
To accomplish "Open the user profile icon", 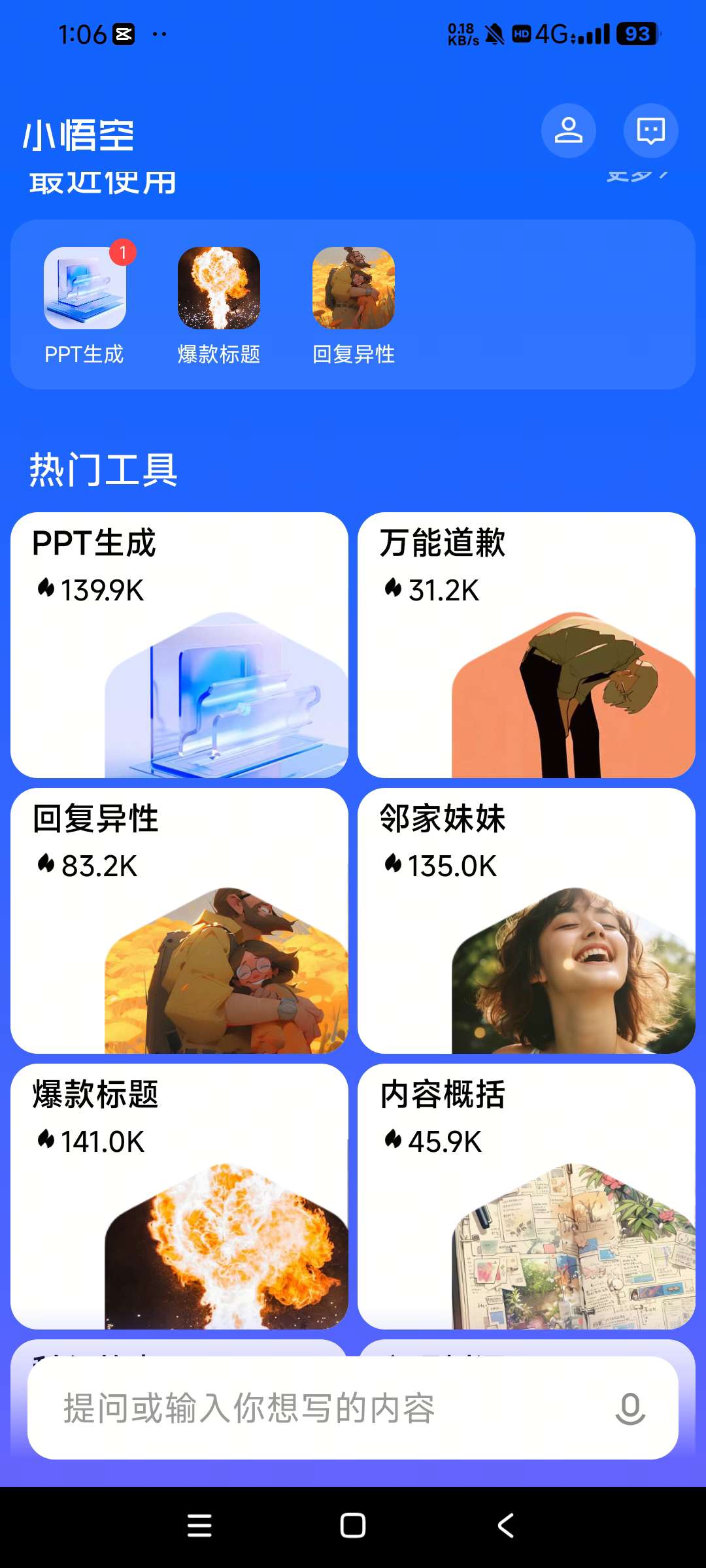I will 568,131.
